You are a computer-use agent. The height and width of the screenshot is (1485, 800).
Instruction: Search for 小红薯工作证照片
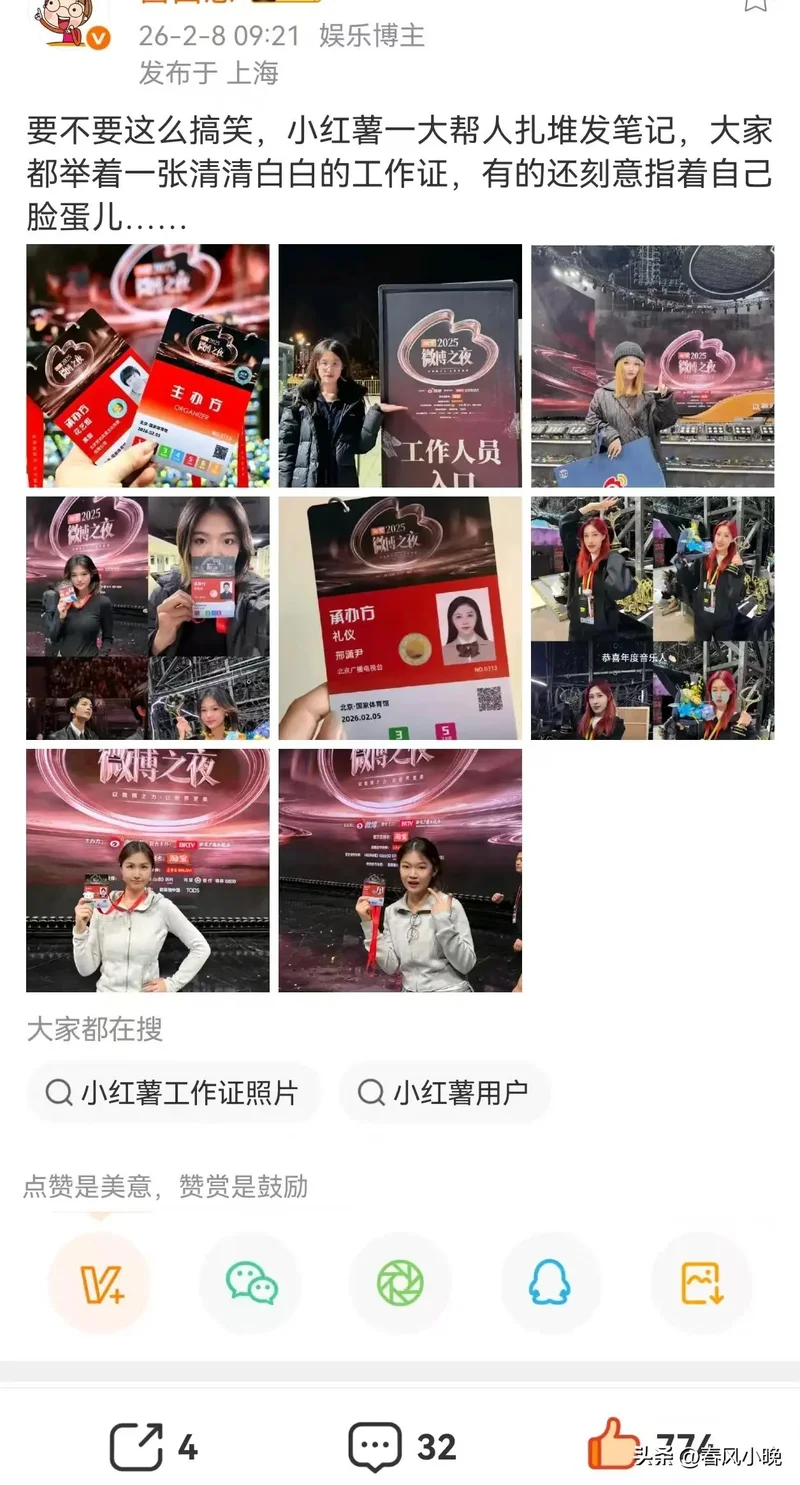pyautogui.click(x=172, y=1093)
